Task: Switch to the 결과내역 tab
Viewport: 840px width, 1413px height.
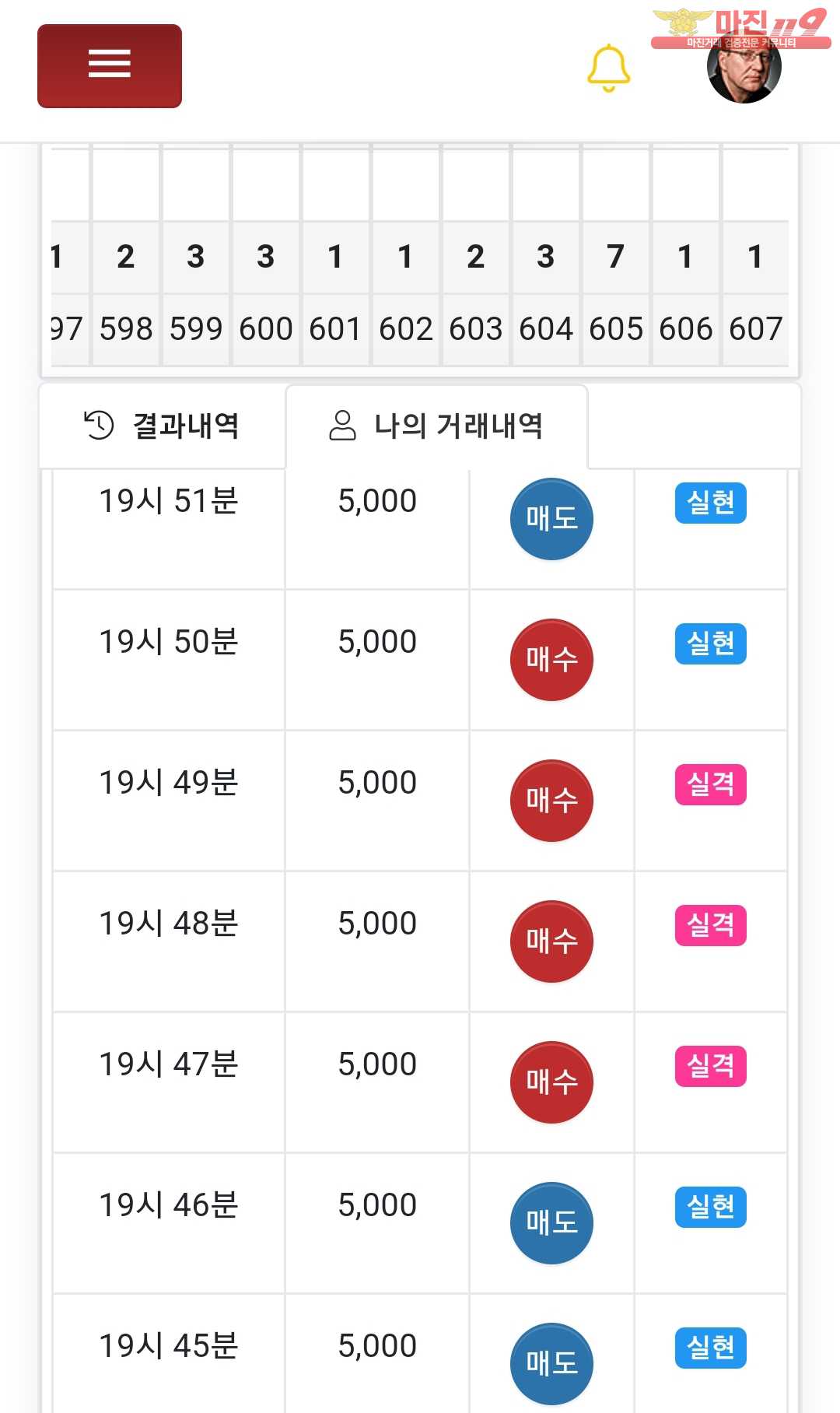Action: [162, 426]
